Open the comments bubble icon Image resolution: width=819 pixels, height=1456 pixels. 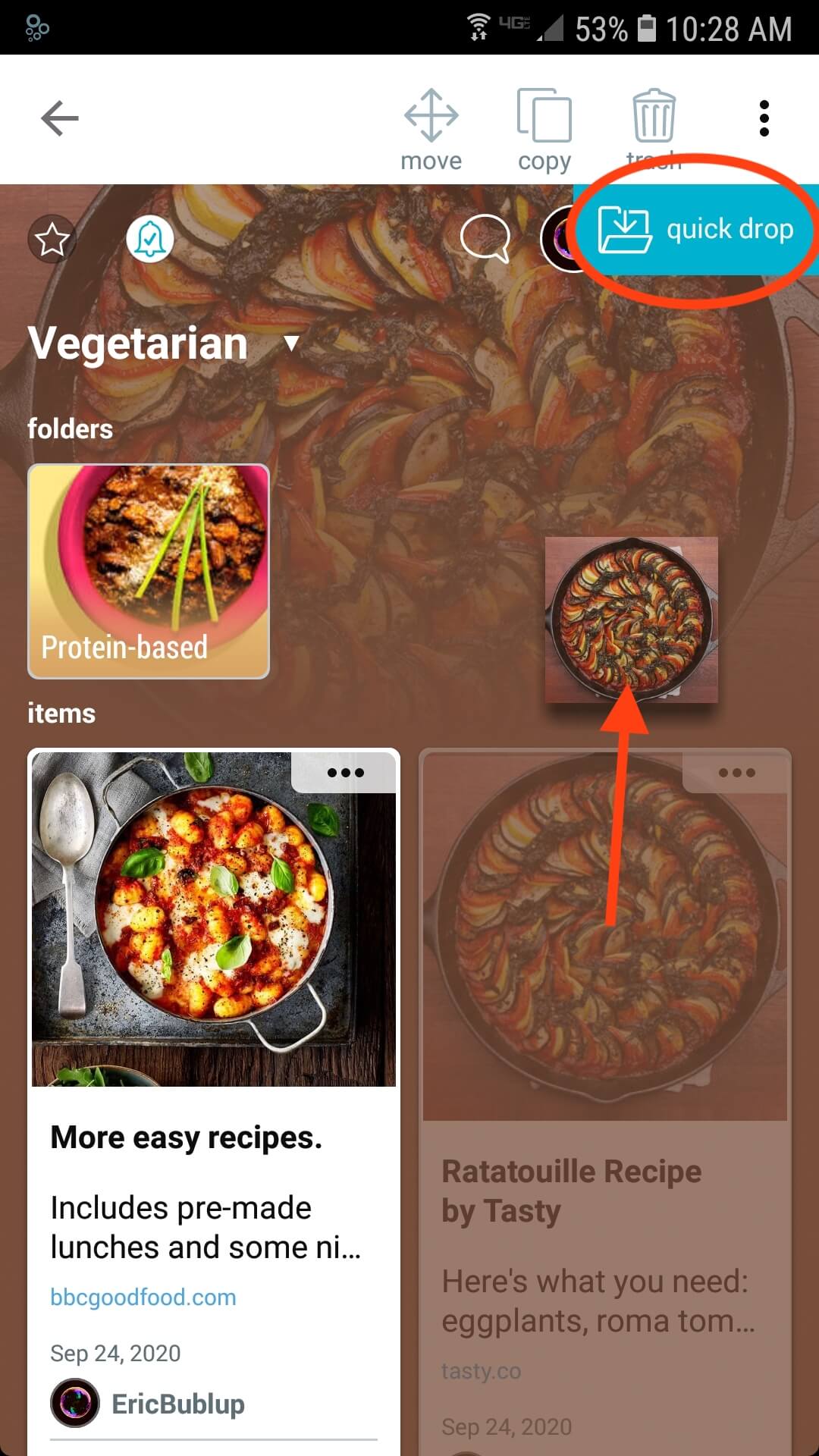485,238
